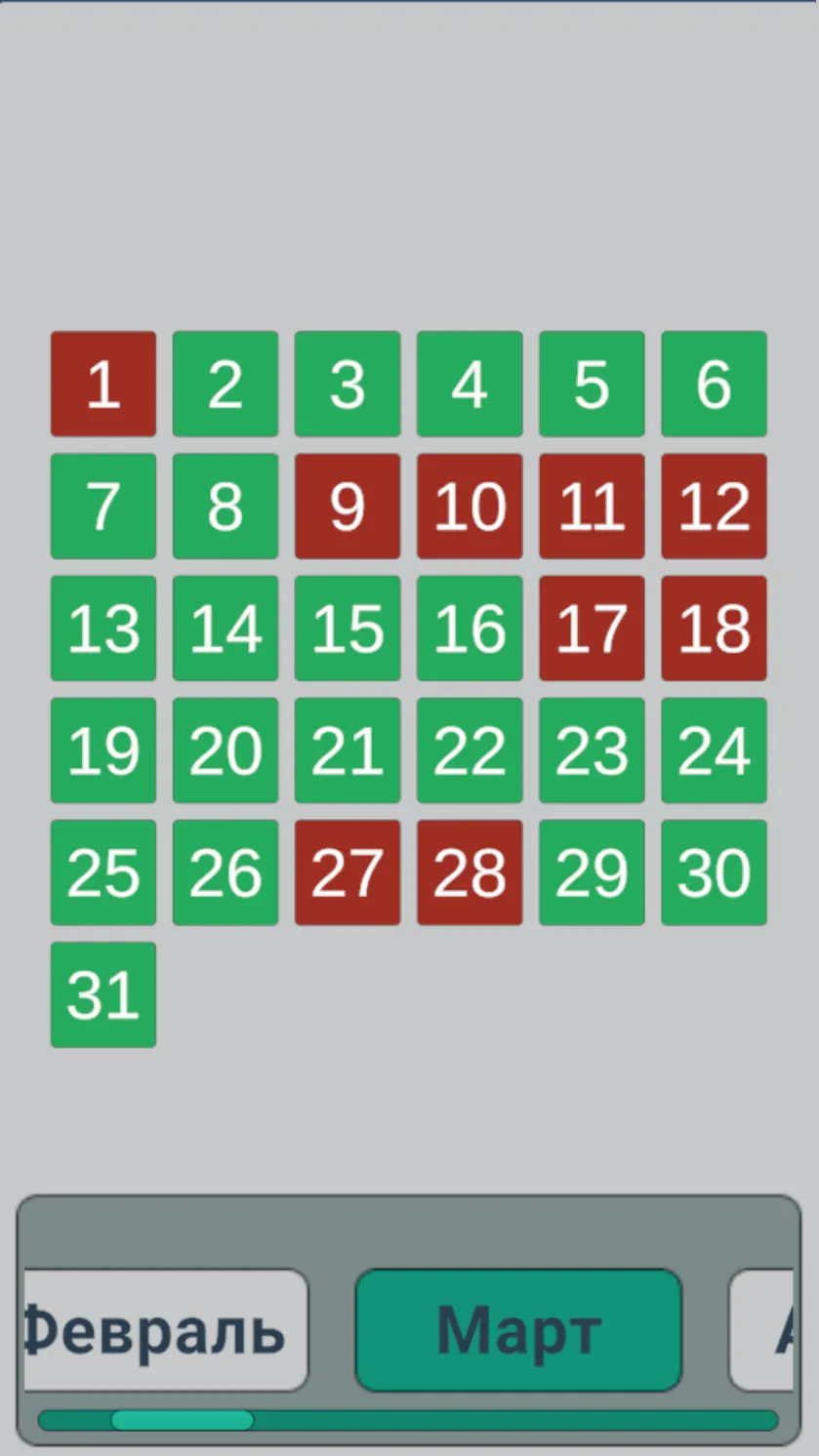The image size is (819, 1456).
Task: Pick day 8 in the grid
Action: (x=225, y=506)
